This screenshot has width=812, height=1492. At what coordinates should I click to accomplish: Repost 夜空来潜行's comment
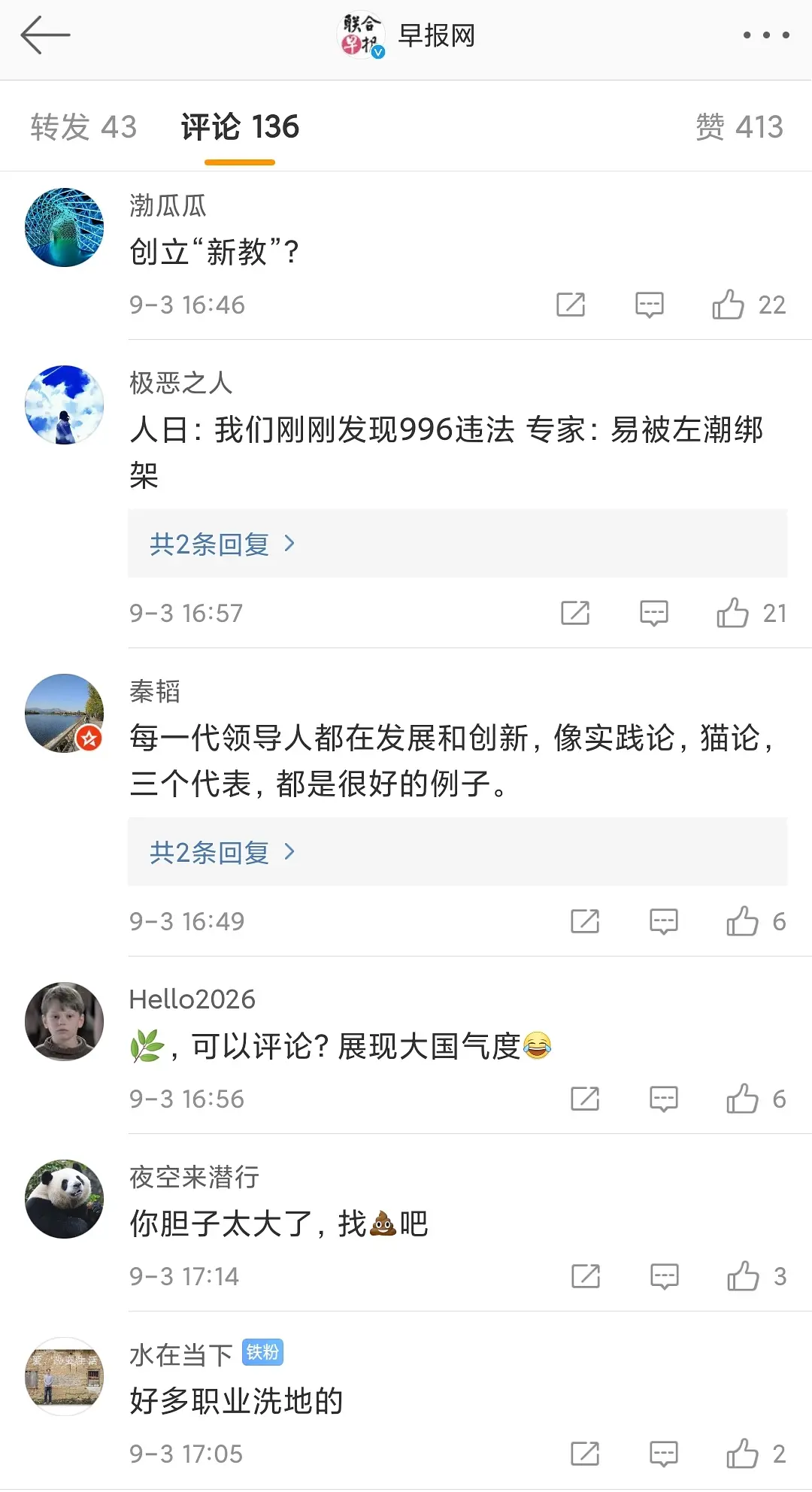tap(585, 1276)
